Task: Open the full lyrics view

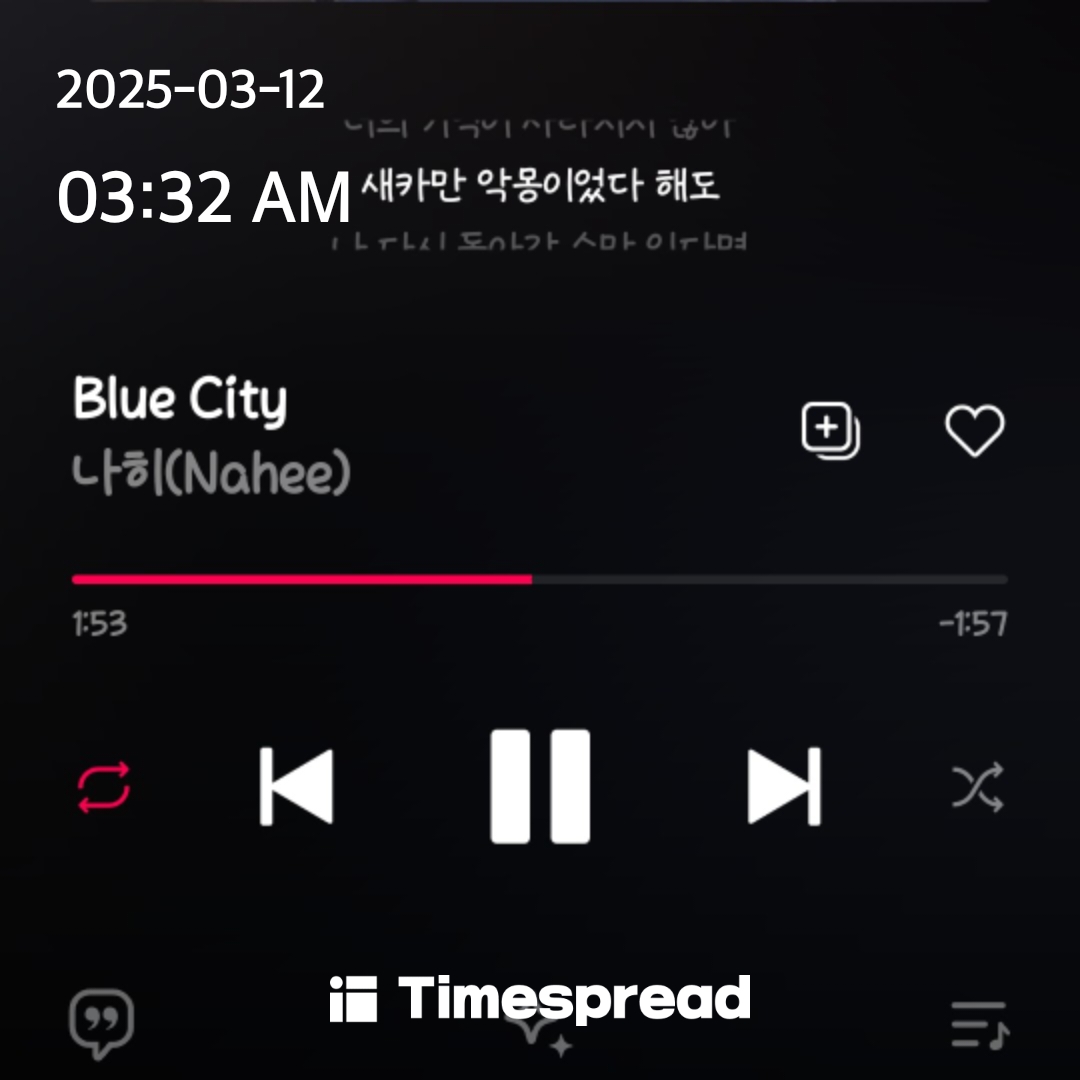Action: pos(541,185)
